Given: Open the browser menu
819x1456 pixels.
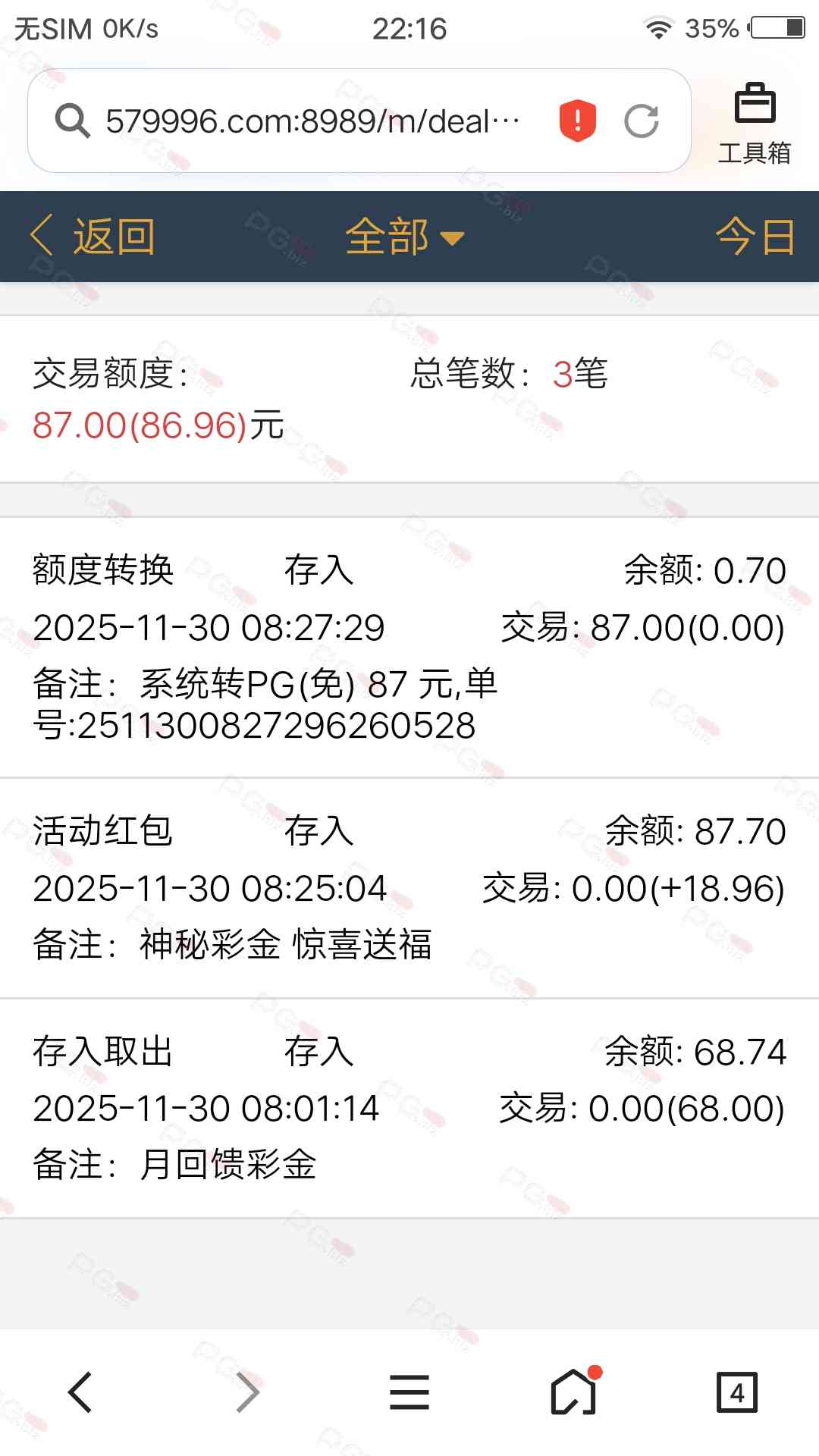Looking at the screenshot, I should click(409, 1392).
